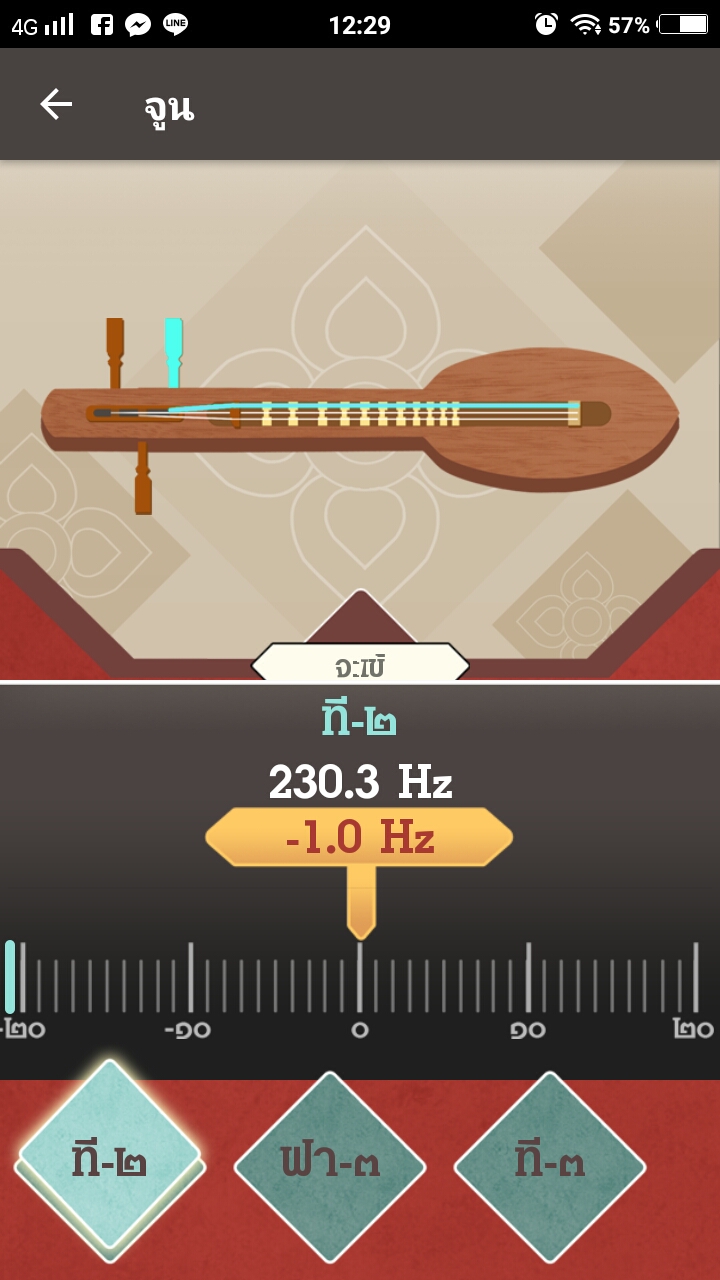The width and height of the screenshot is (720, 1280).
Task: Select the lower-right ที-๓ string button
Action: coord(550,1166)
